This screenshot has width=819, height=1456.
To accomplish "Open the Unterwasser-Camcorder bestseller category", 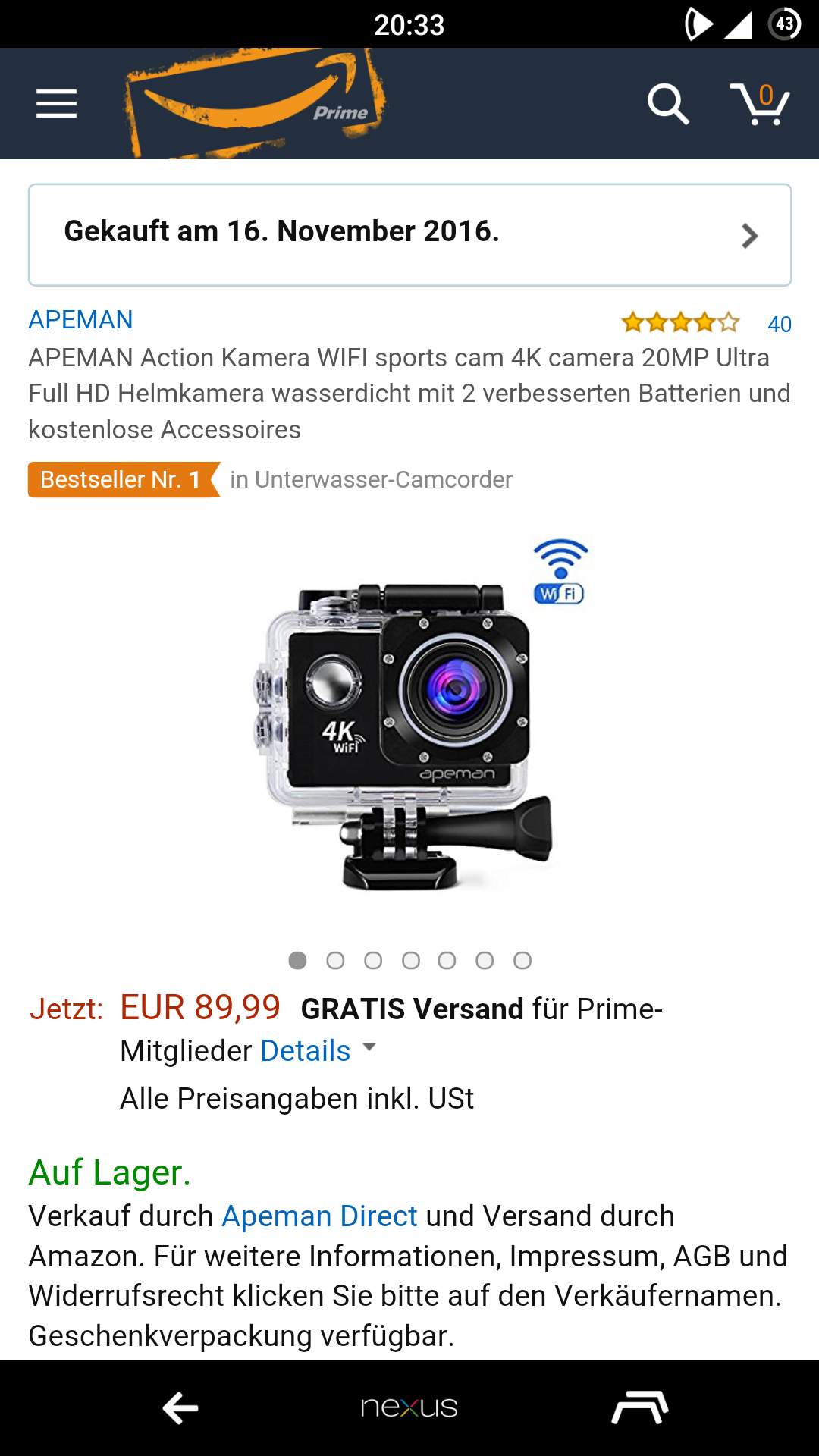I will pos(371,480).
